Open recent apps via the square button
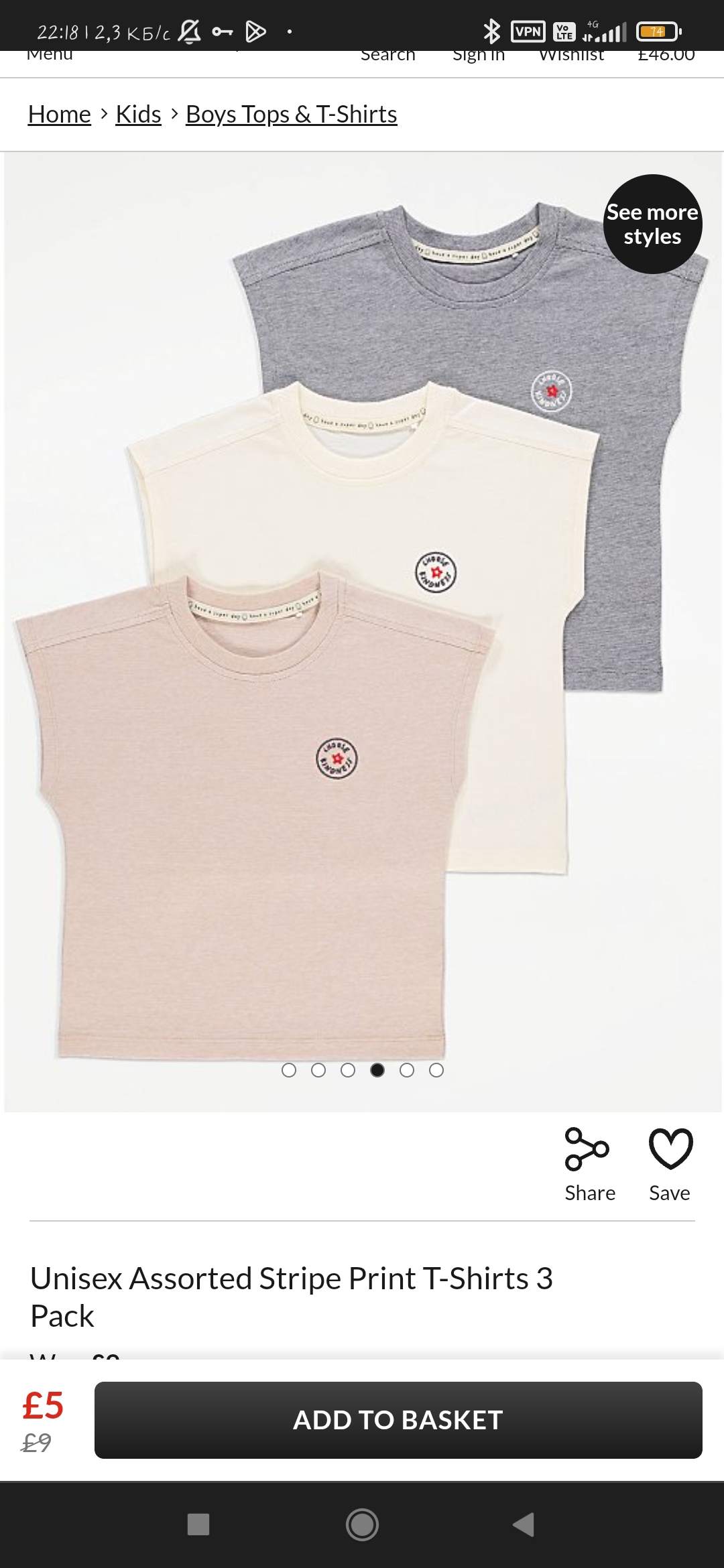This screenshot has height=1568, width=724. pyautogui.click(x=198, y=1524)
